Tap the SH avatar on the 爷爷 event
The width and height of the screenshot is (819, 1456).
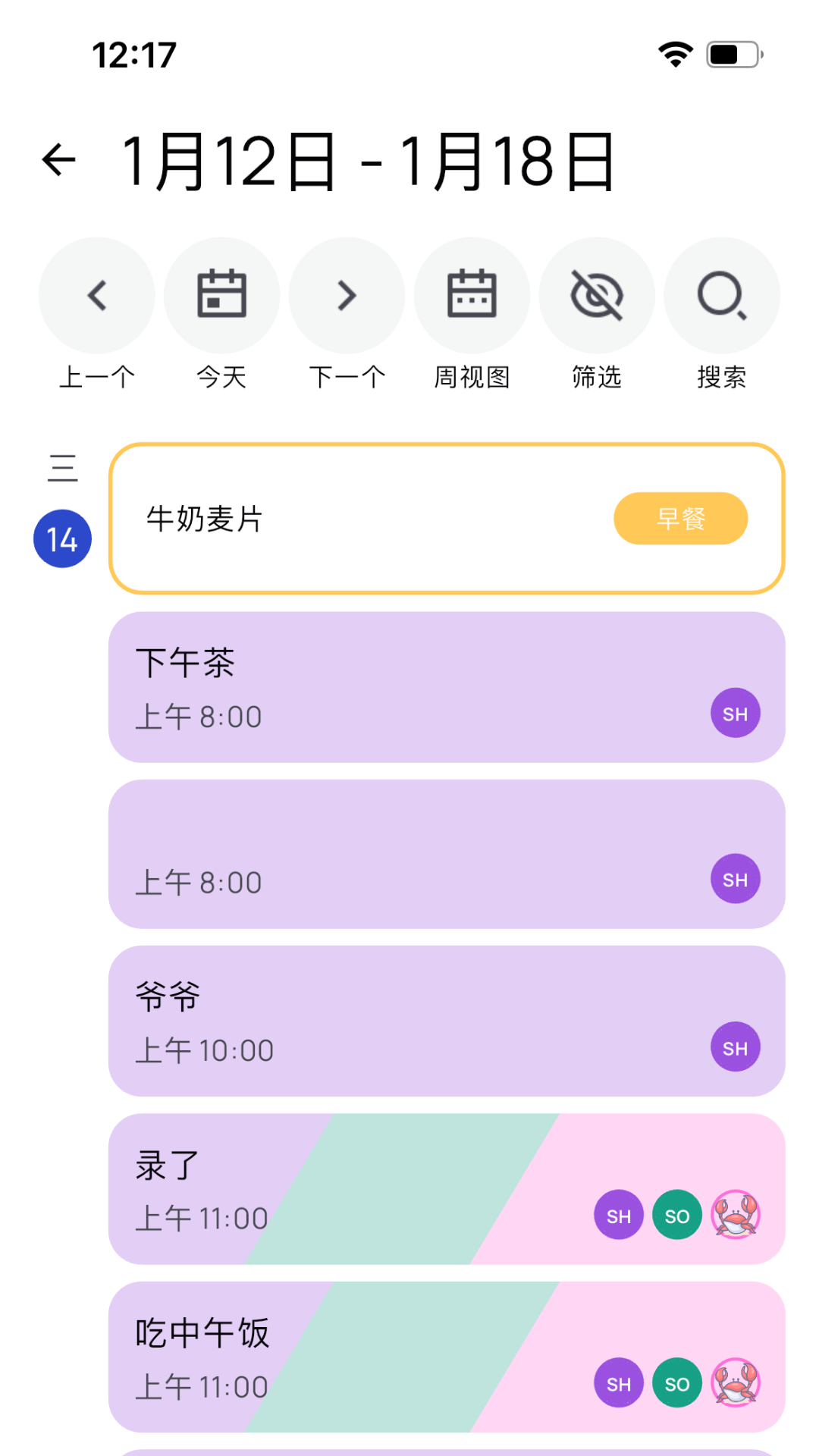(x=734, y=1047)
